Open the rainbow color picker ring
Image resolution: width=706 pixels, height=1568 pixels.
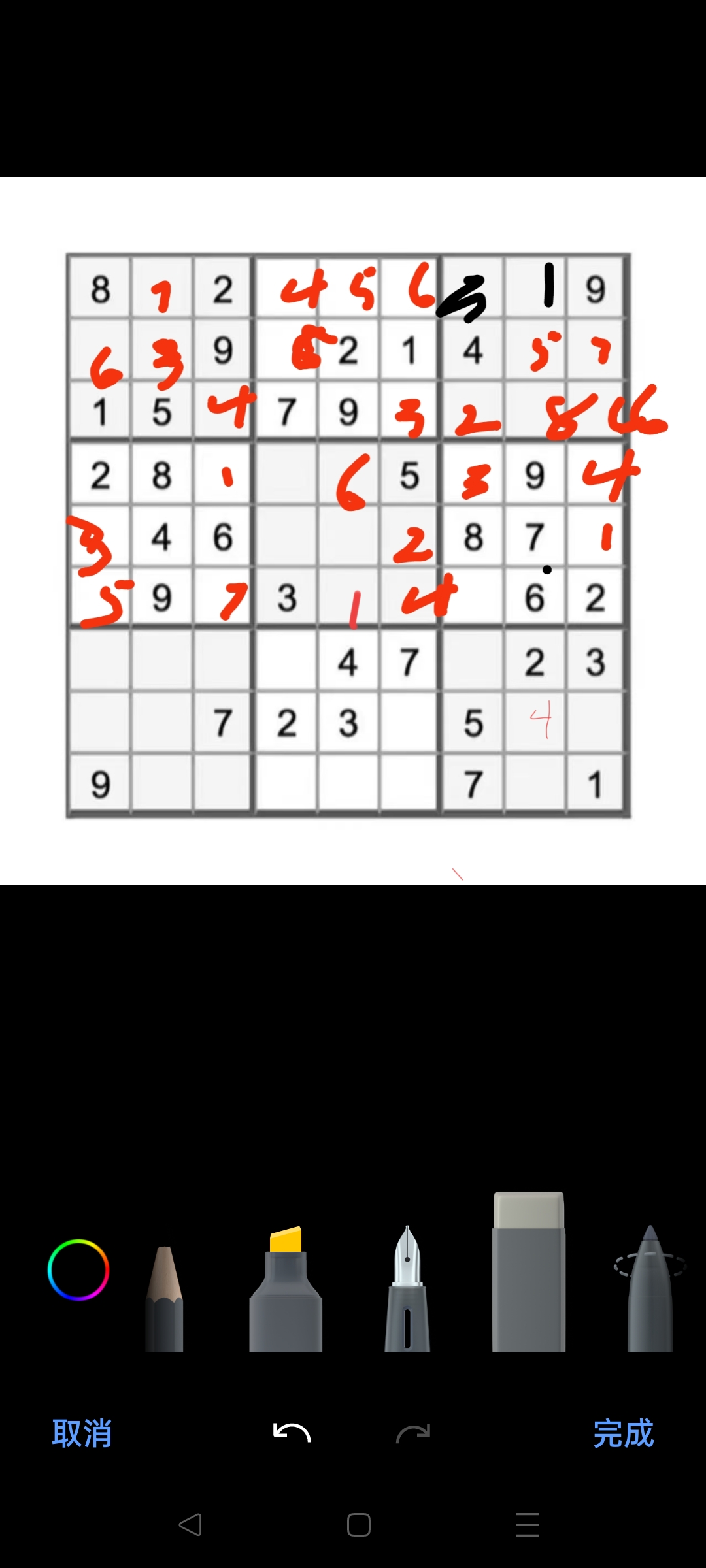(78, 1269)
